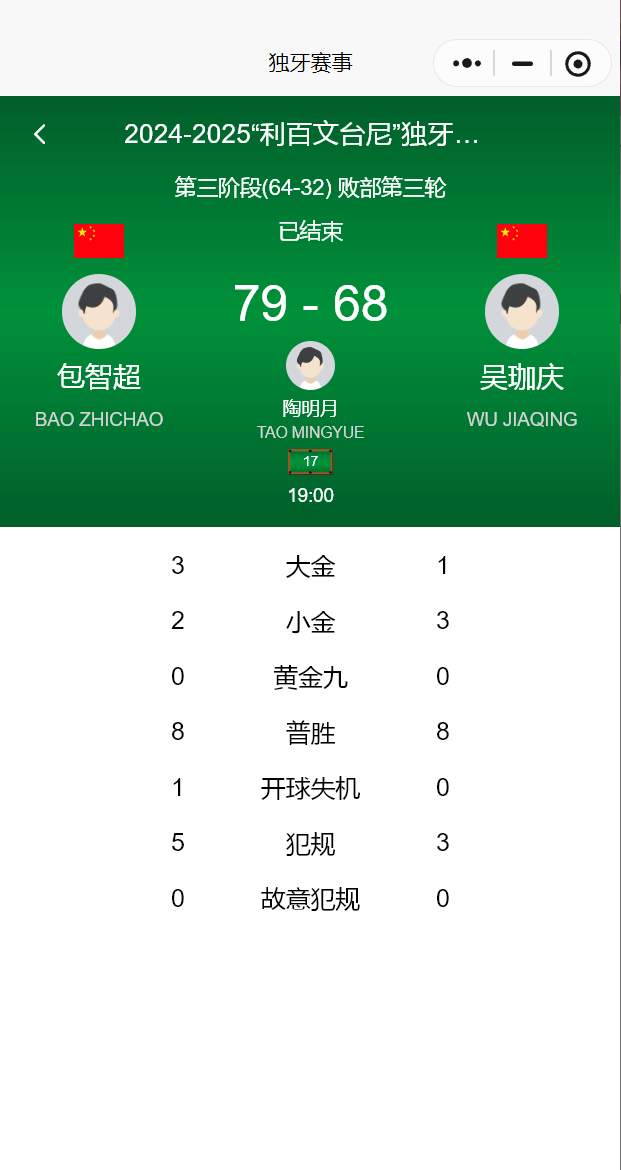Go back using the arrow icon

point(40,134)
